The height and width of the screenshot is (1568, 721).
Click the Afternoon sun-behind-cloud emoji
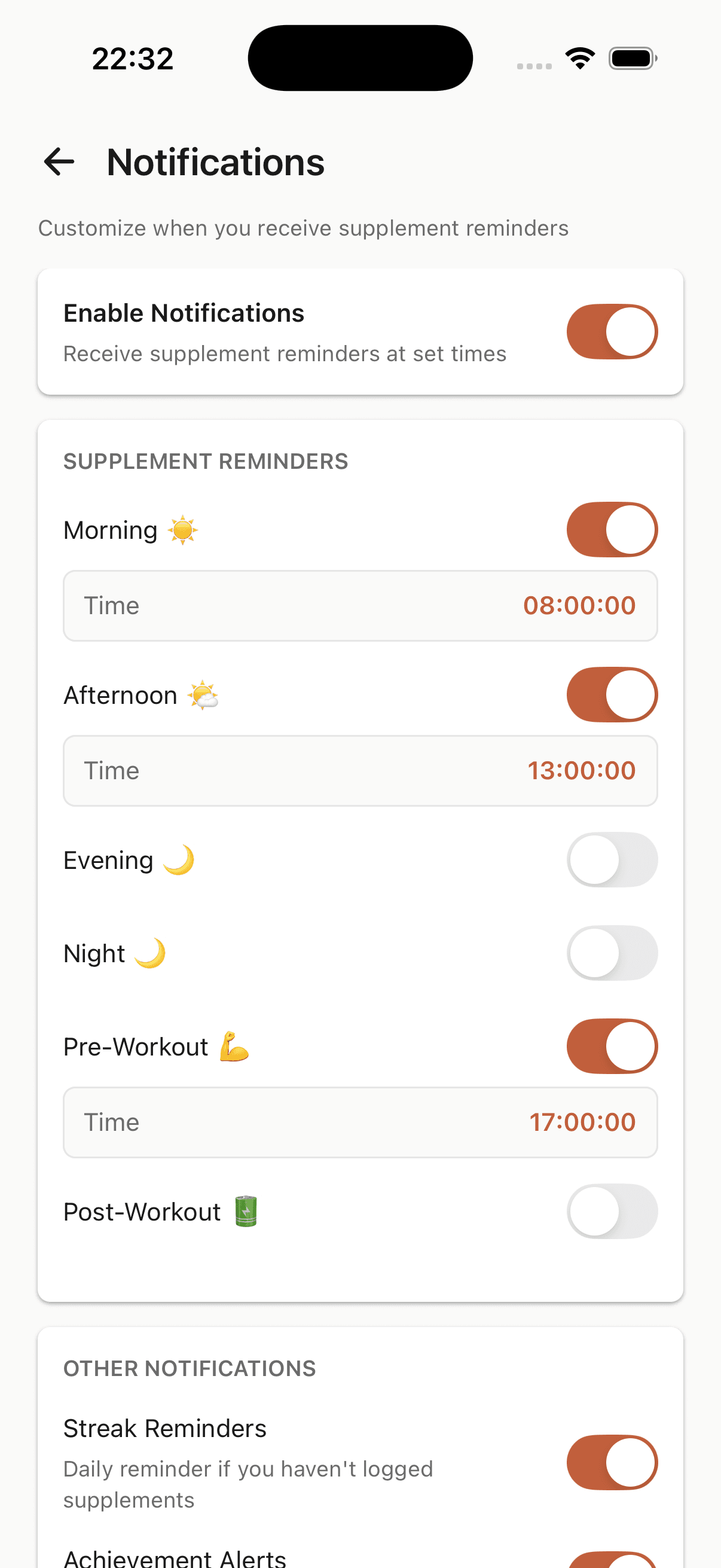pos(204,694)
